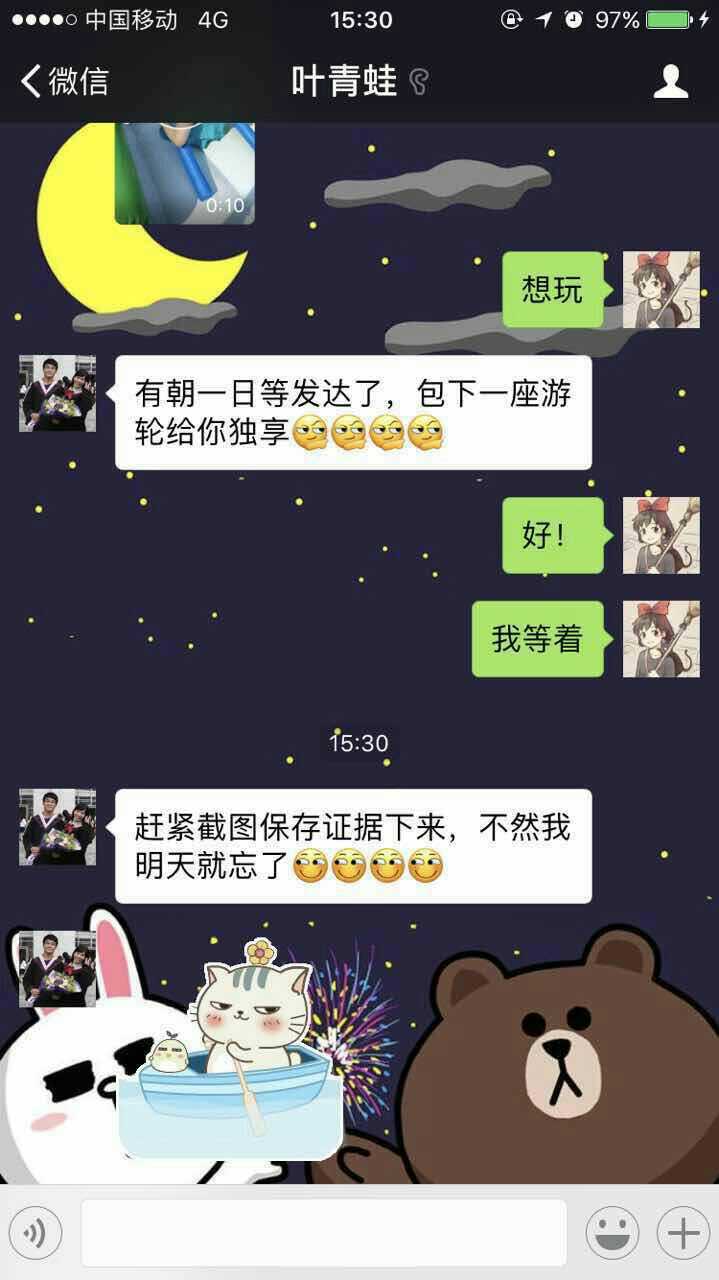Open the boat cat sticker message

pyautogui.click(x=230, y=1048)
